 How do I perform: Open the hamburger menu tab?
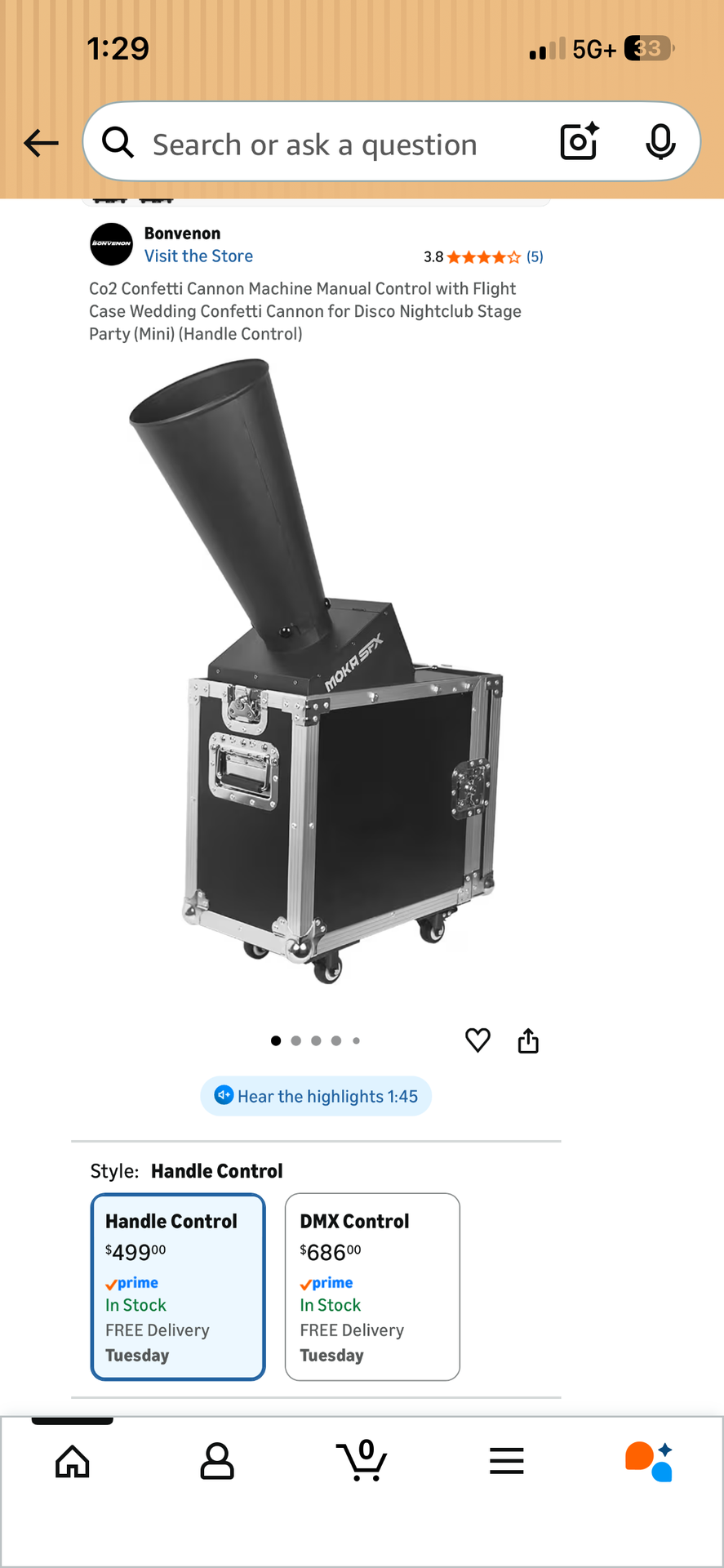(x=506, y=1462)
